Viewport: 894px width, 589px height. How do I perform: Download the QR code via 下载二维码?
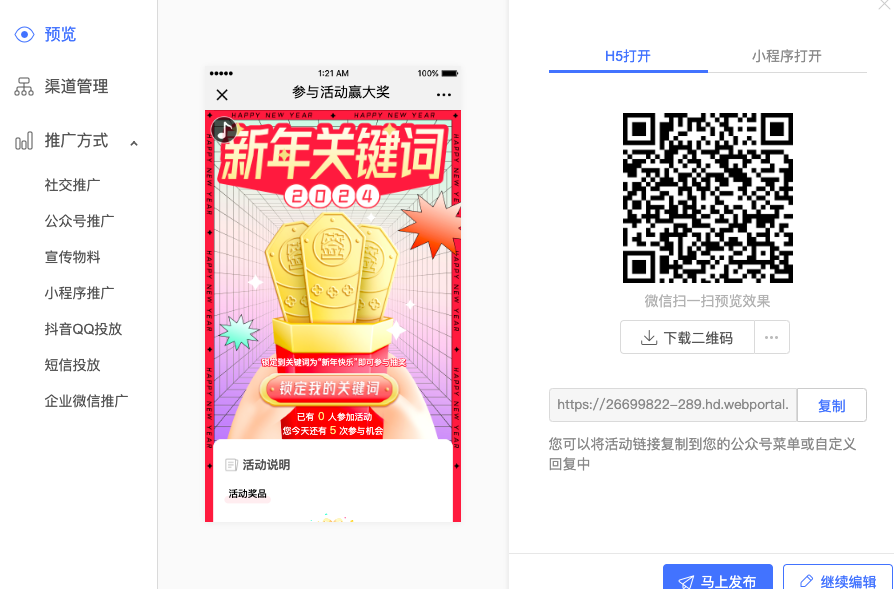pos(687,338)
